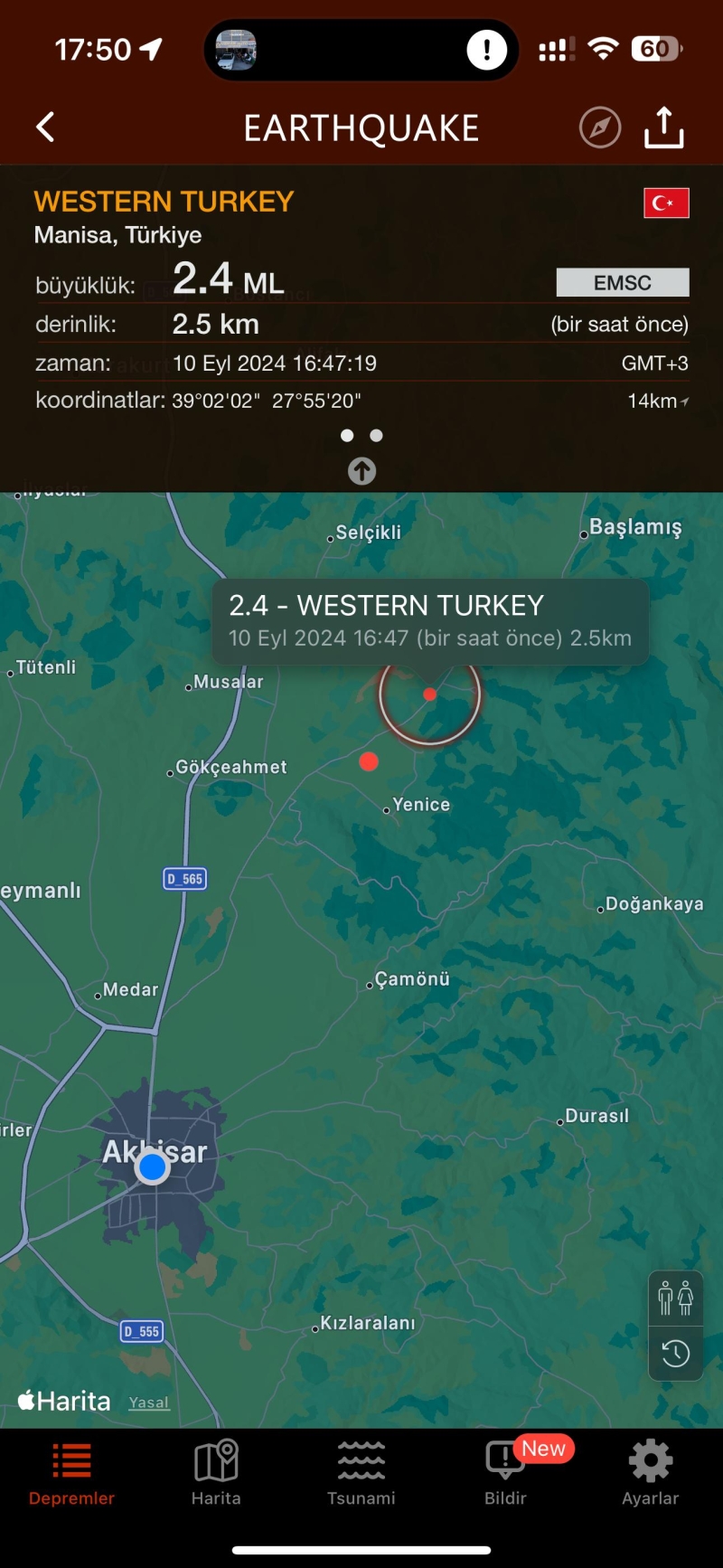Open the Yasal legal link
Screen dimensions: 723x1568
(149, 1403)
